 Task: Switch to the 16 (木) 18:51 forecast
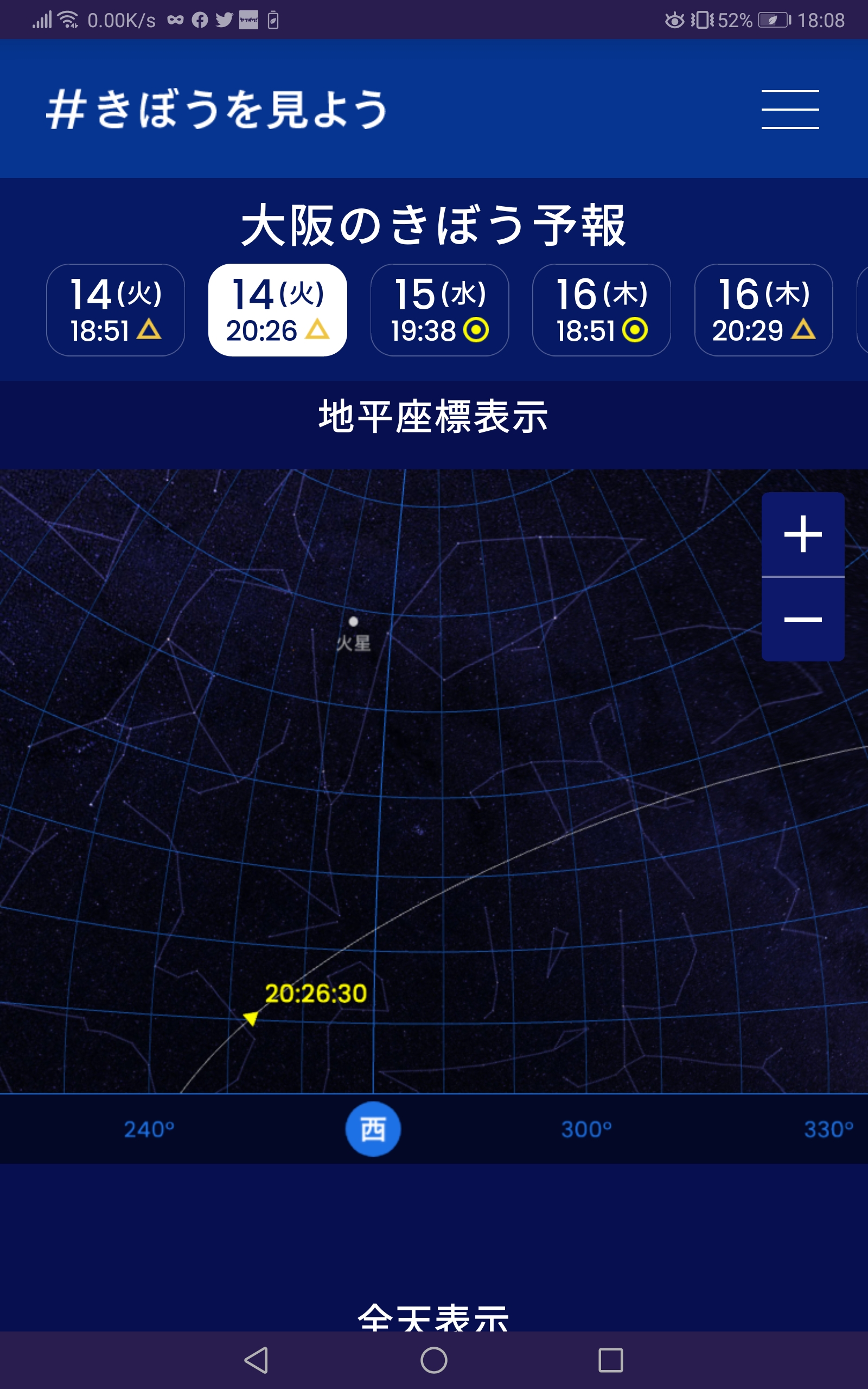(x=602, y=310)
